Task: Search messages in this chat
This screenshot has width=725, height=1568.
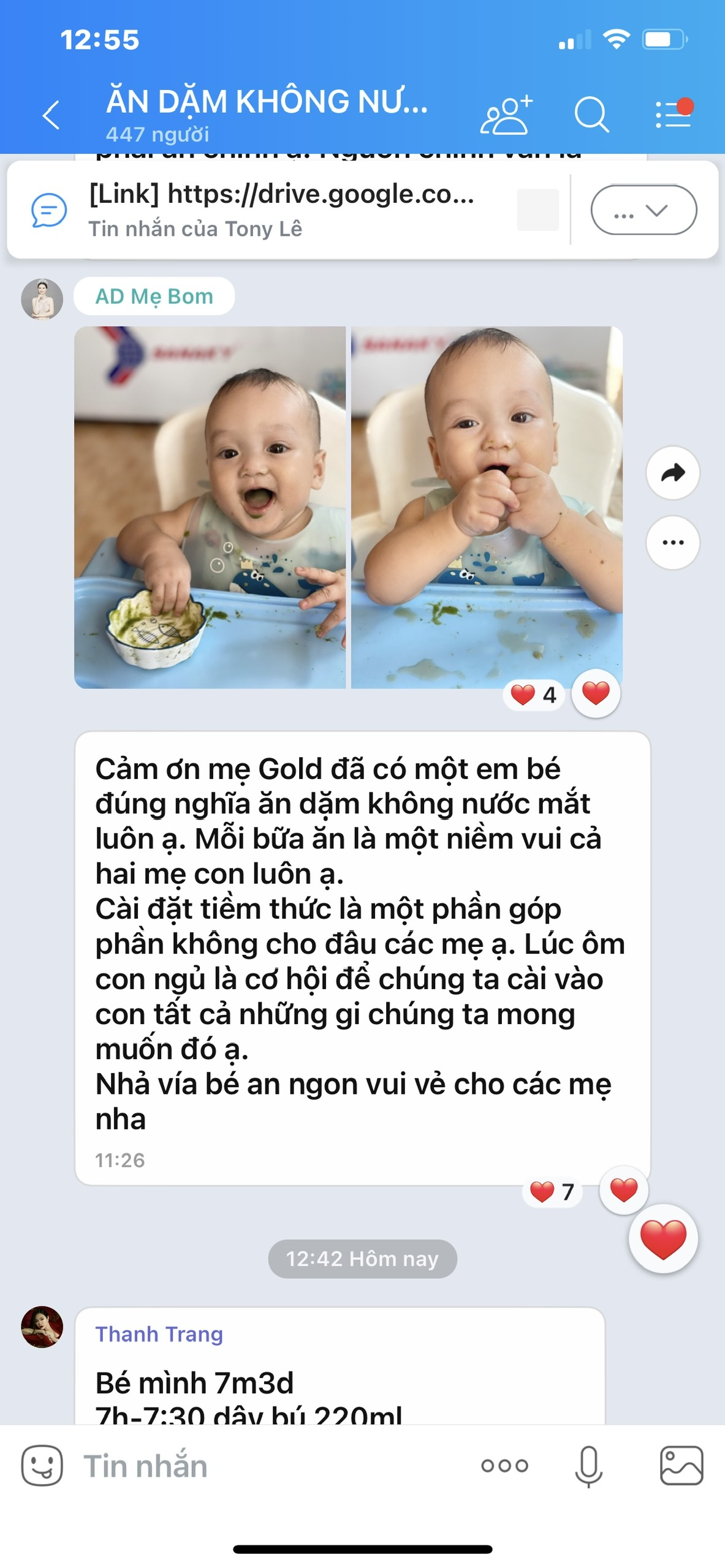Action: point(591,115)
